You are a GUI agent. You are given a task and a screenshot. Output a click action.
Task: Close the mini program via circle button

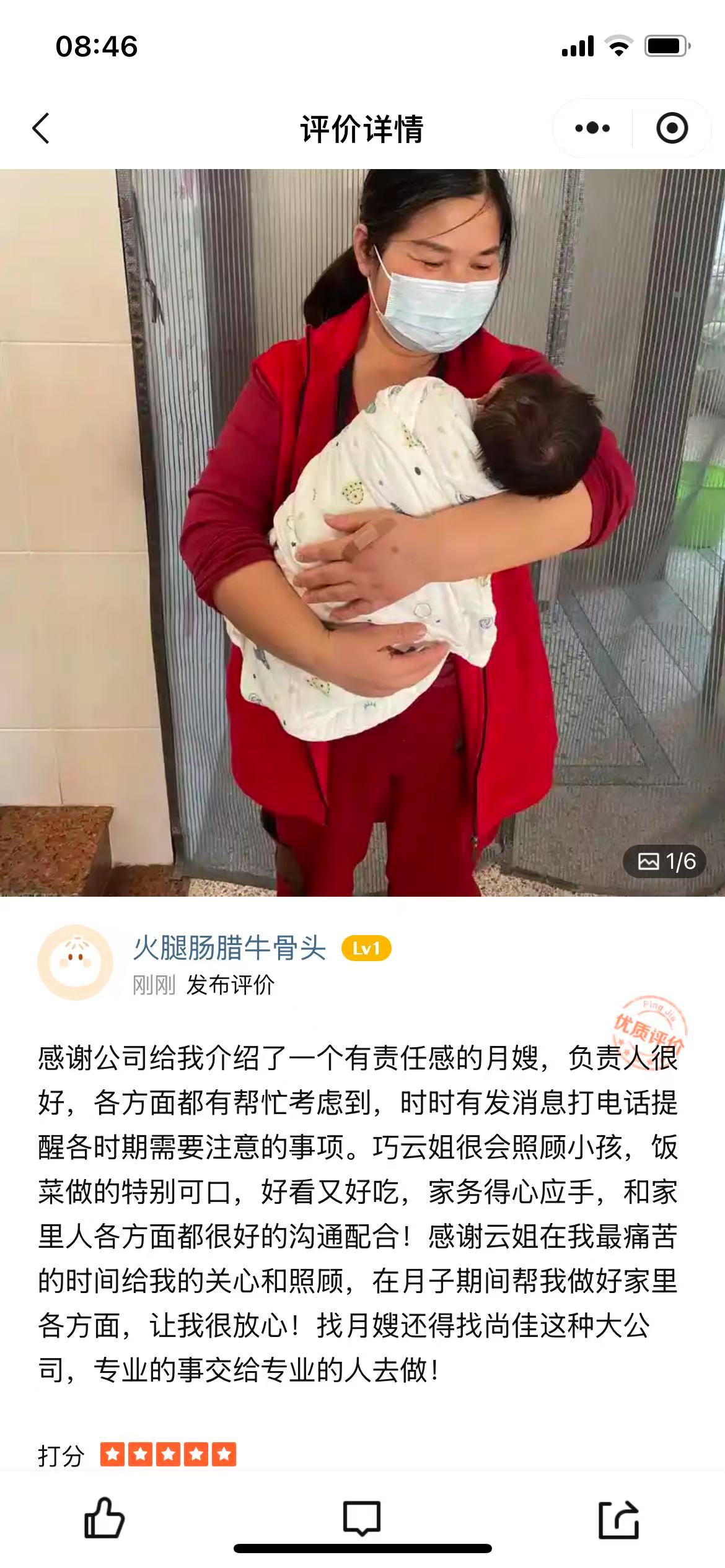click(x=672, y=129)
